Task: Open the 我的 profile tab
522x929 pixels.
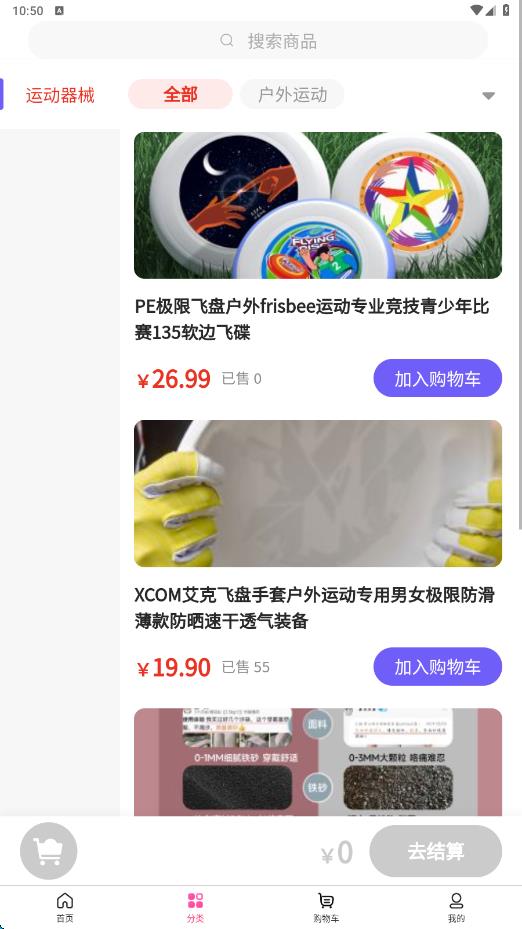Action: click(x=456, y=908)
